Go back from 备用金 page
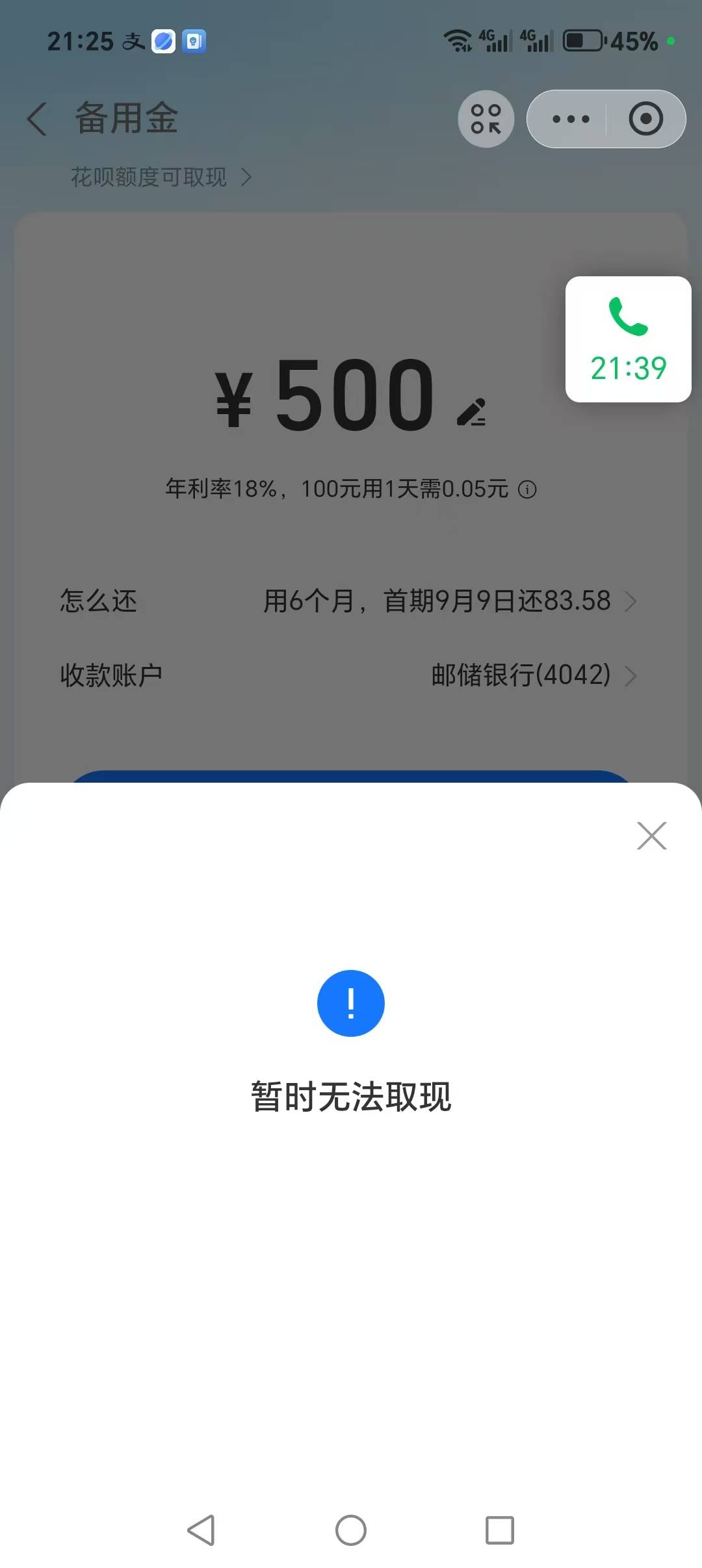This screenshot has width=702, height=1568. point(37,119)
